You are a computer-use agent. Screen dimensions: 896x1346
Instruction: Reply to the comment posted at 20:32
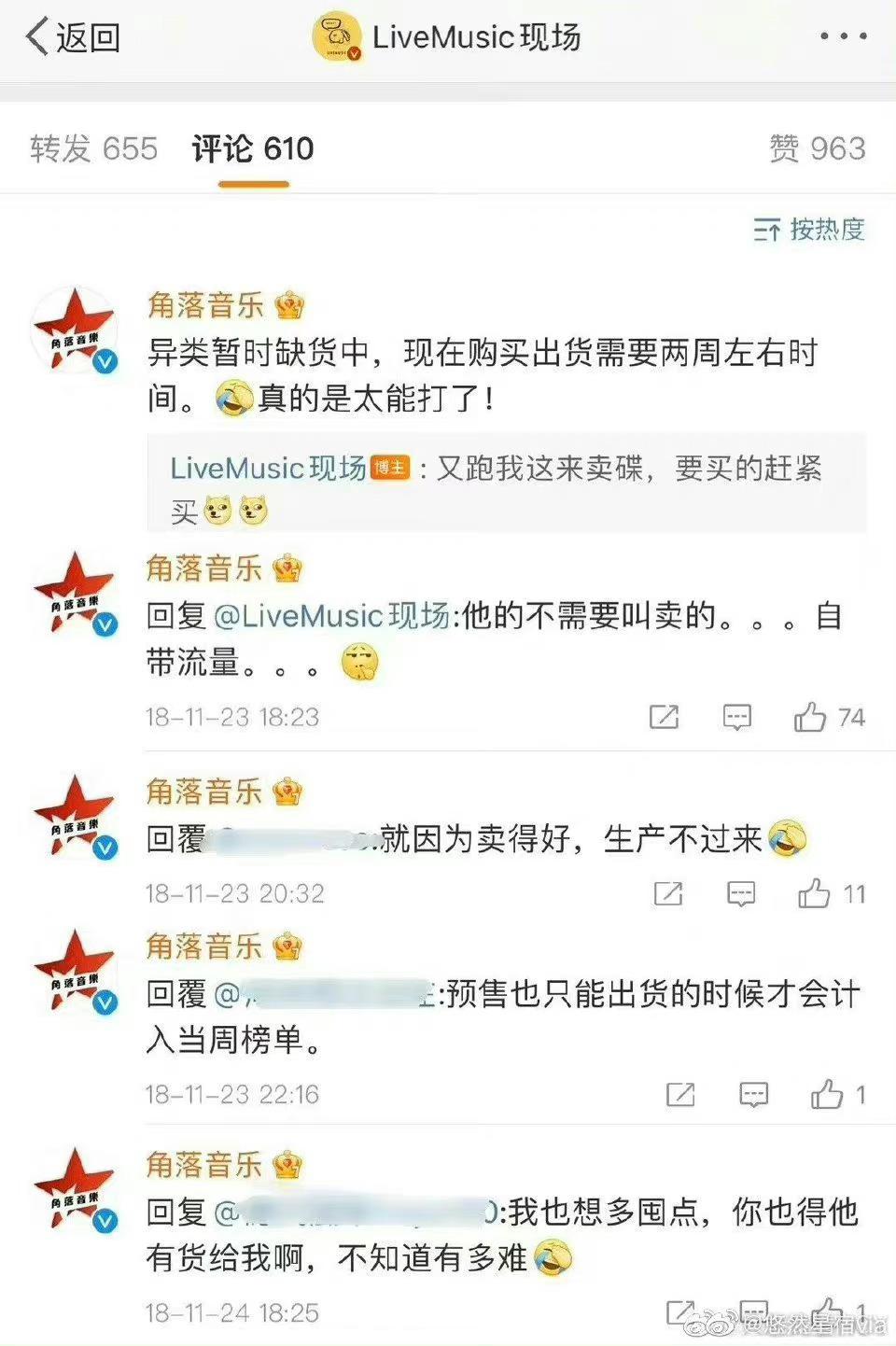tap(741, 893)
